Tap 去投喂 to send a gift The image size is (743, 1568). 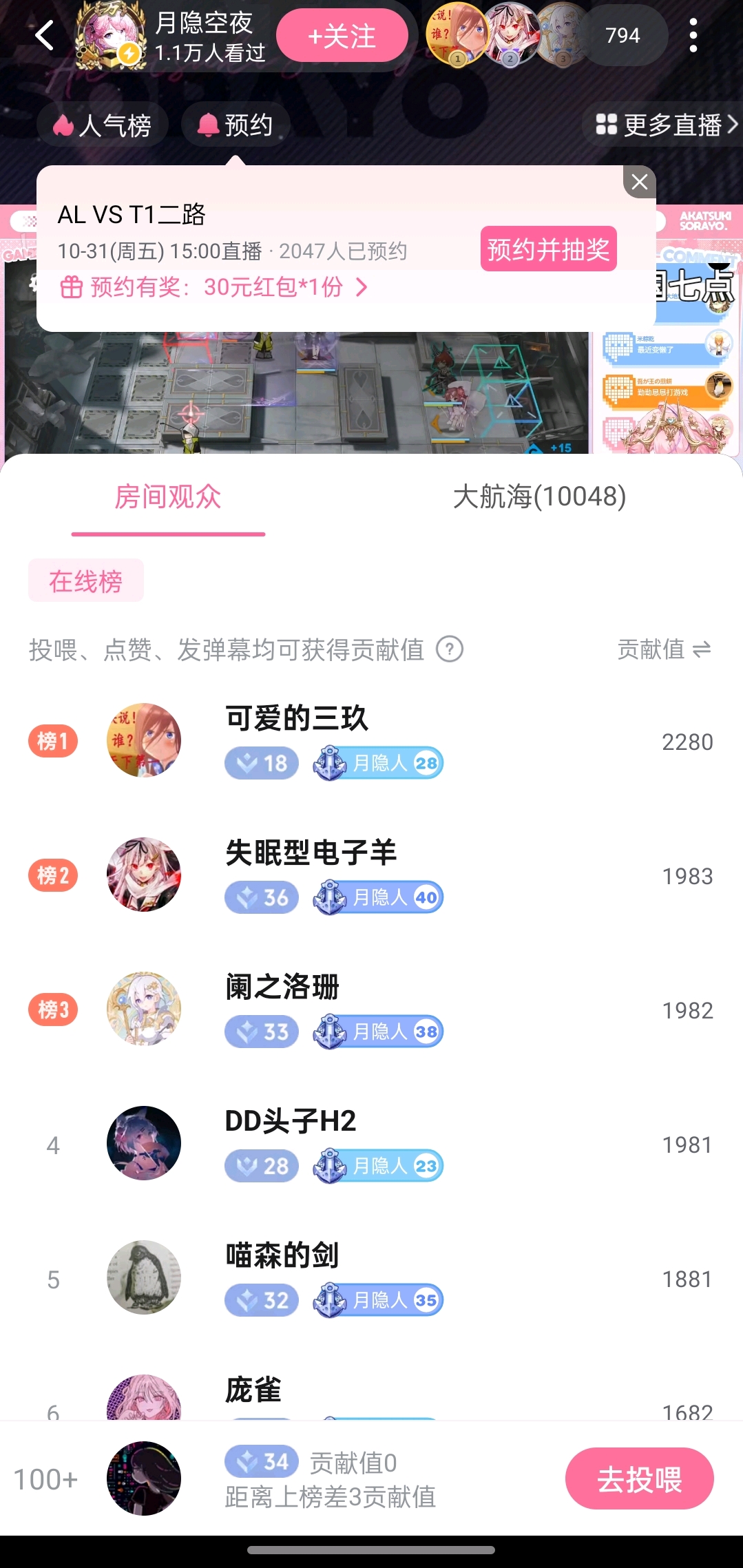pyautogui.click(x=639, y=1478)
